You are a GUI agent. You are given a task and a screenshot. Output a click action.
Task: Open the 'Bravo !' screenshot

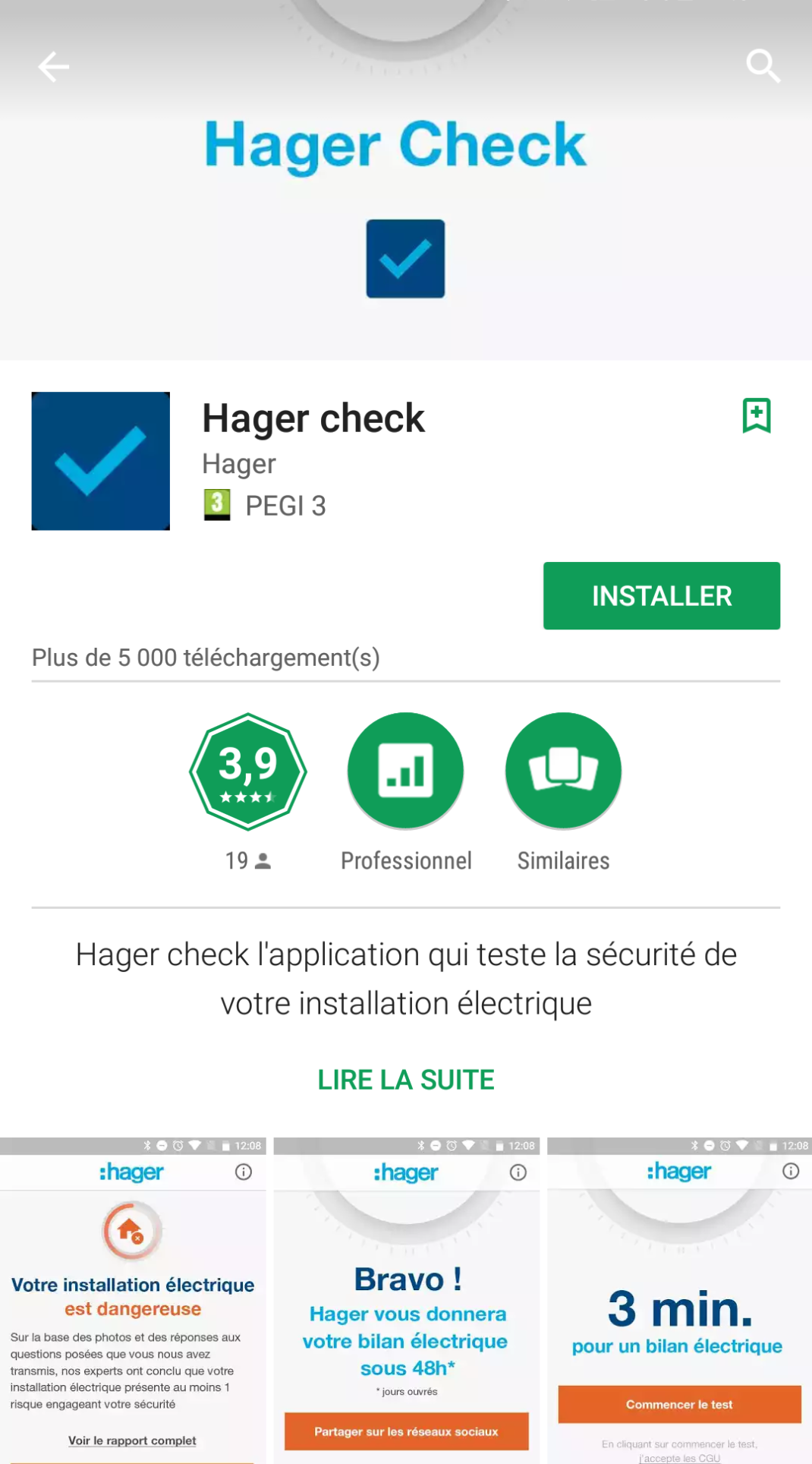click(x=407, y=1300)
